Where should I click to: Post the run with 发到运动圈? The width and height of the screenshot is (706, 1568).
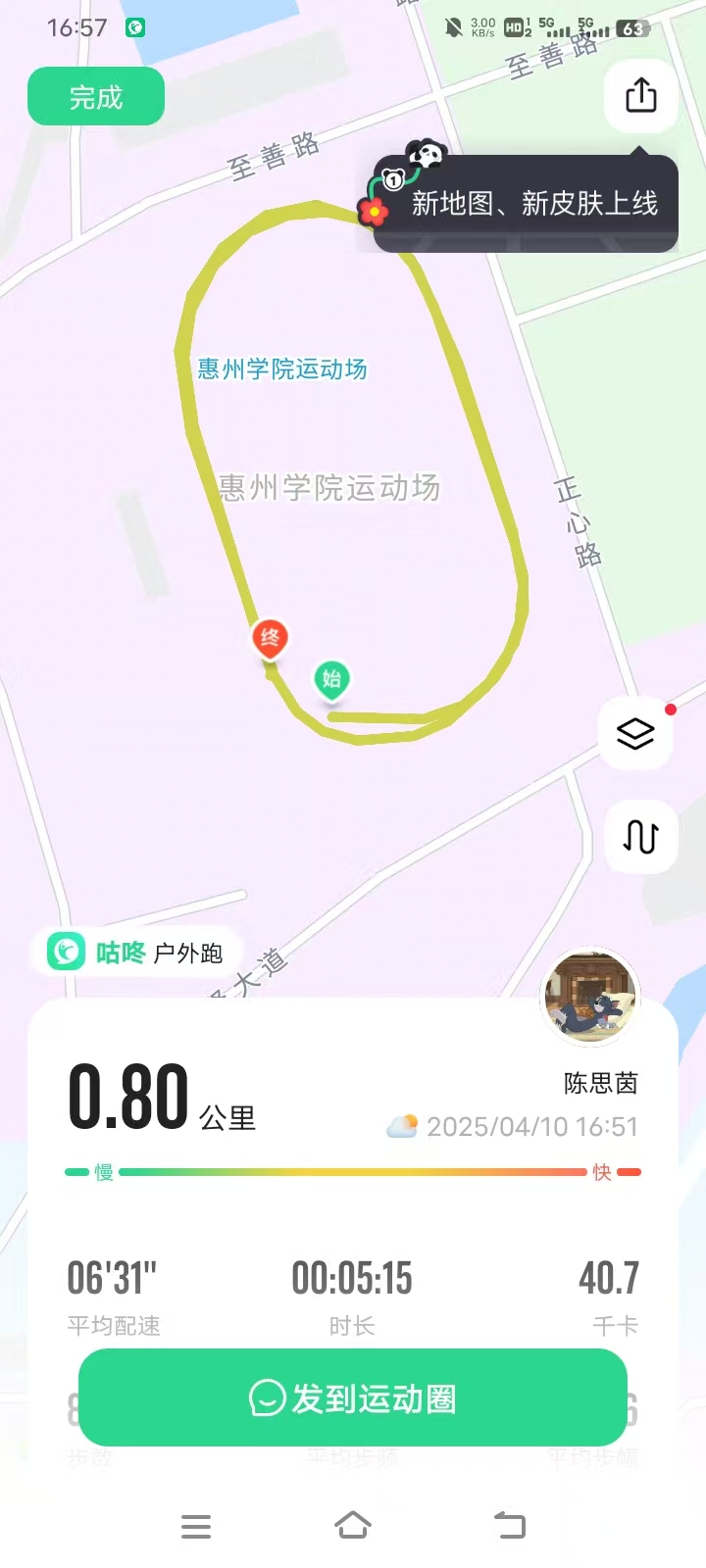pyautogui.click(x=353, y=1397)
